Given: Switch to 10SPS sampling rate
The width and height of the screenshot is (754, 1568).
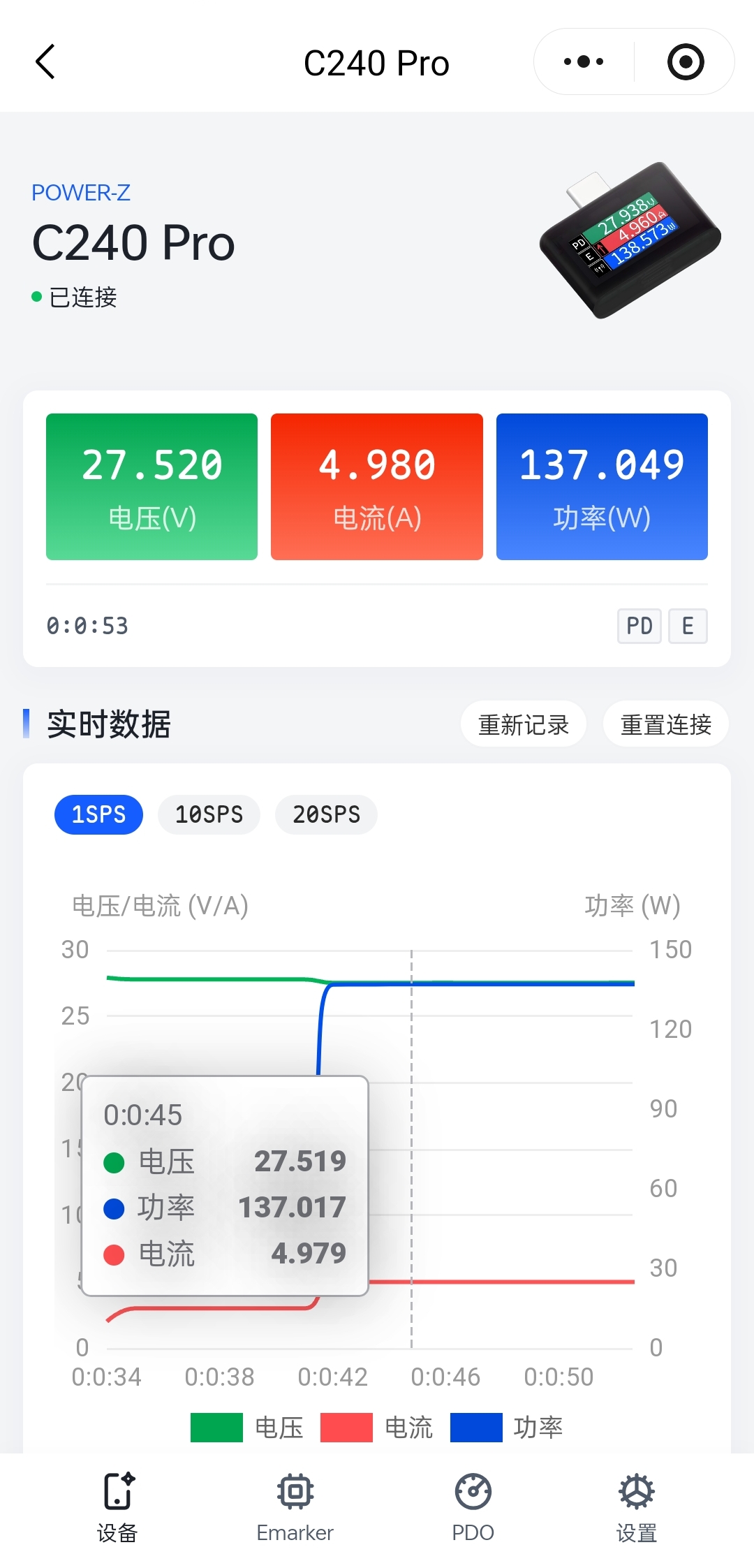Looking at the screenshot, I should pyautogui.click(x=209, y=814).
